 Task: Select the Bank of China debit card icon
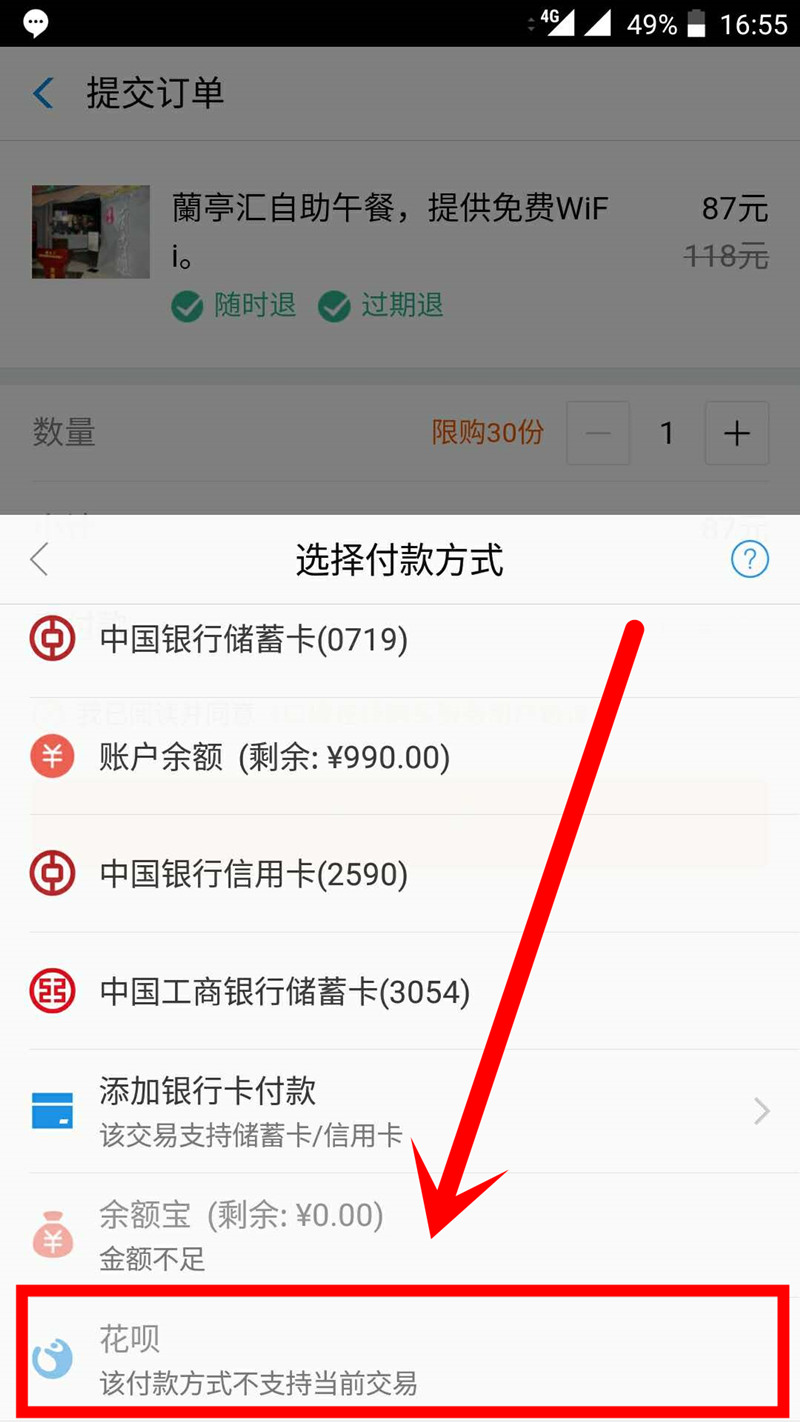(x=52, y=639)
